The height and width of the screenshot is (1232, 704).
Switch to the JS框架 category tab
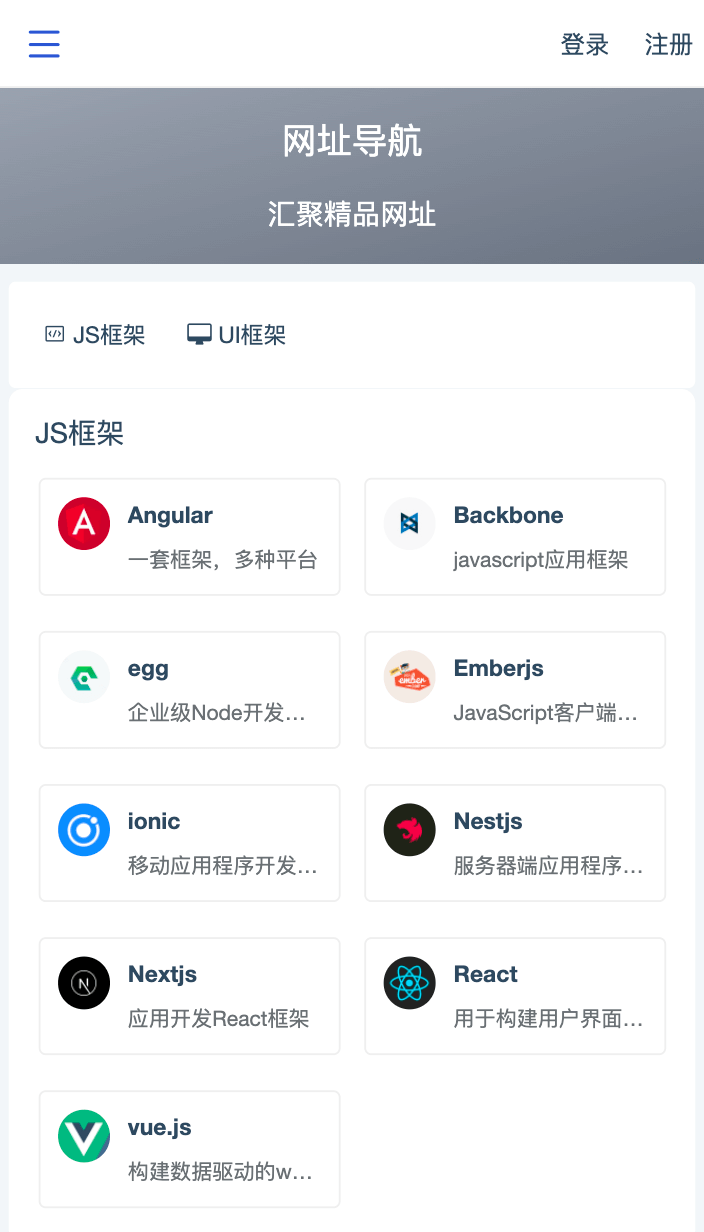(96, 335)
